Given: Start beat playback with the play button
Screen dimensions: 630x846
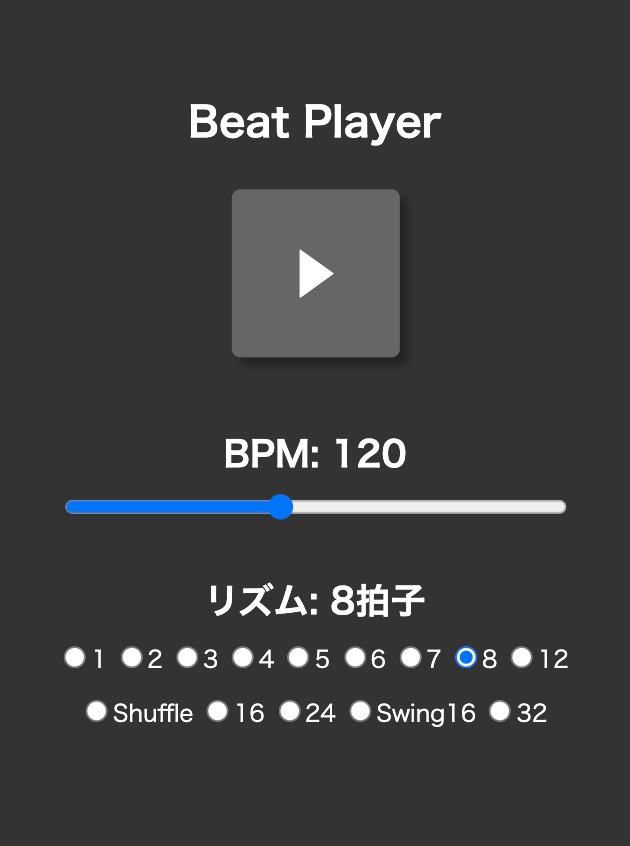Looking at the screenshot, I should point(316,273).
